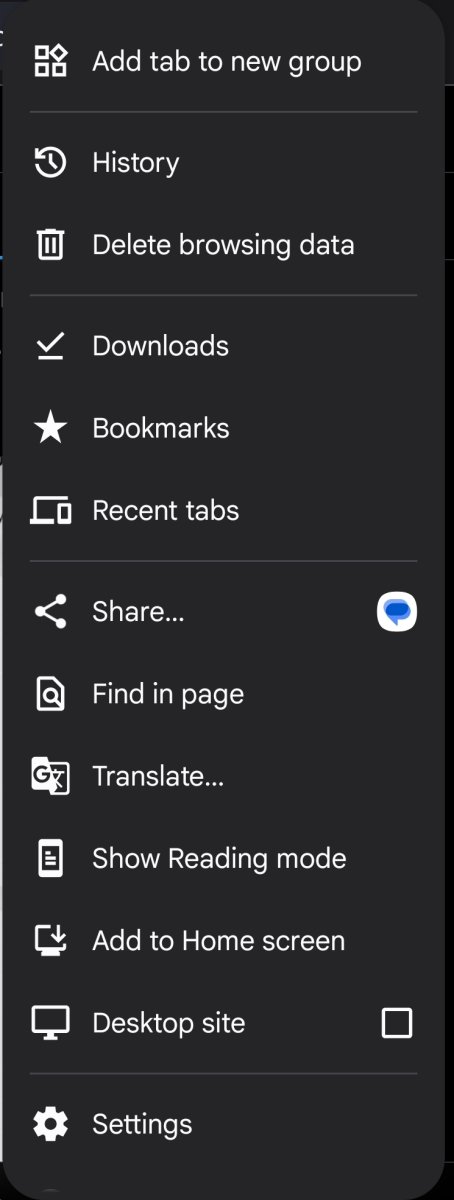This screenshot has width=454, height=1200.
Task: Tick the Desktop site checkbox
Action: point(397,1023)
